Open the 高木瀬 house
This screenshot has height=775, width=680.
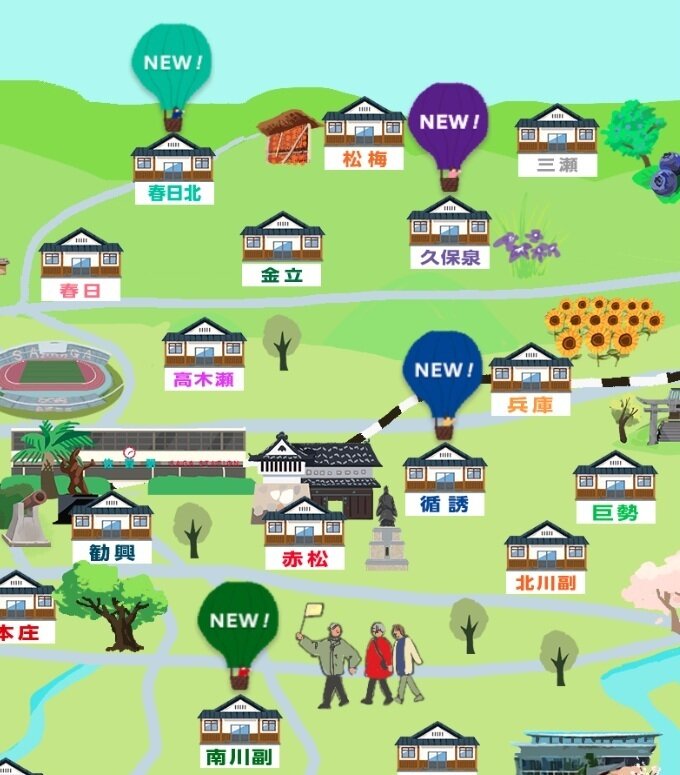pos(204,345)
